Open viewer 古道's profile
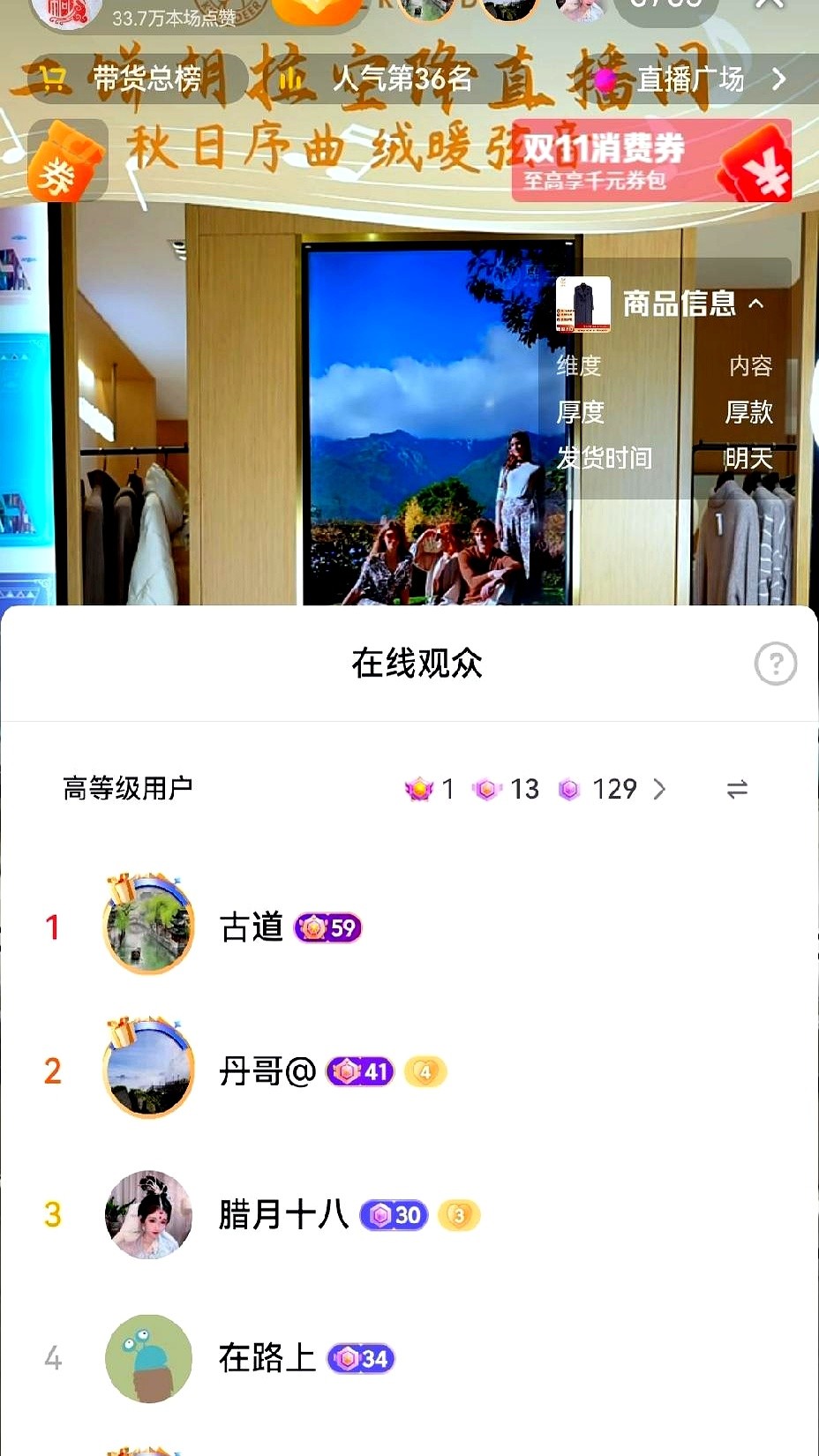The width and height of the screenshot is (819, 1456). (148, 927)
